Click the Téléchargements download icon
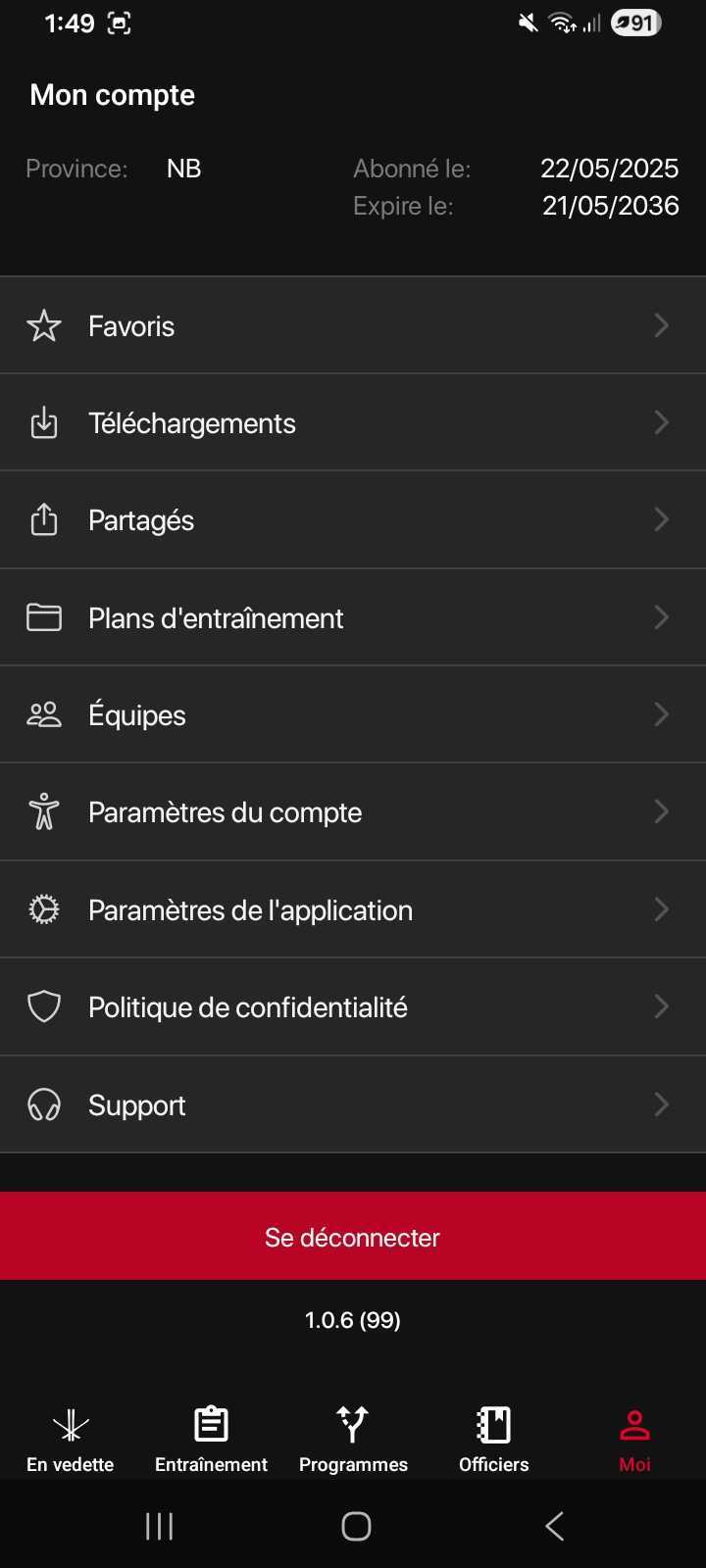This screenshot has width=706, height=1568. [x=43, y=422]
